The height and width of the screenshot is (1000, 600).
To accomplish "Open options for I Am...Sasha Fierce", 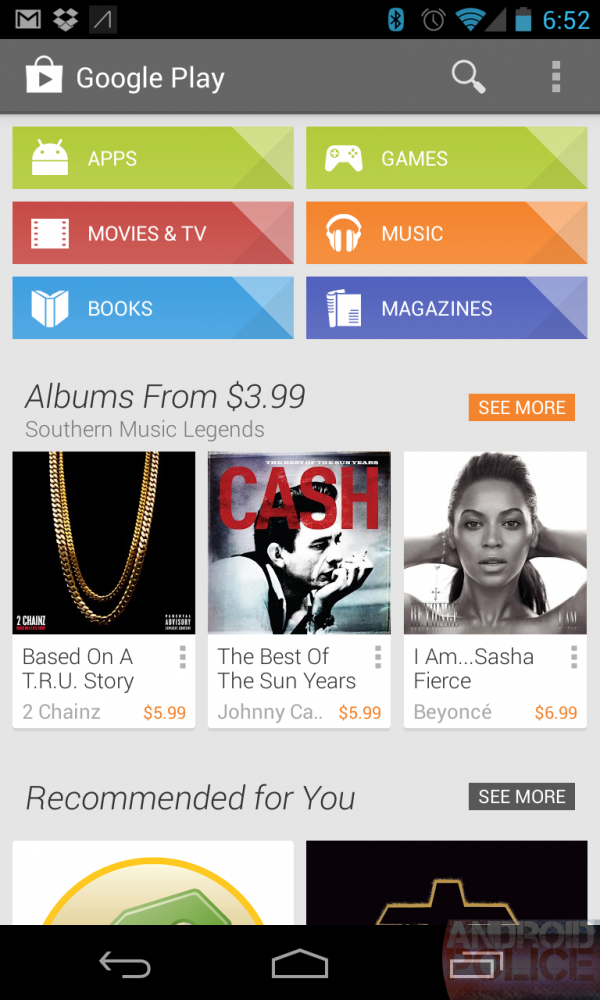I will (574, 658).
